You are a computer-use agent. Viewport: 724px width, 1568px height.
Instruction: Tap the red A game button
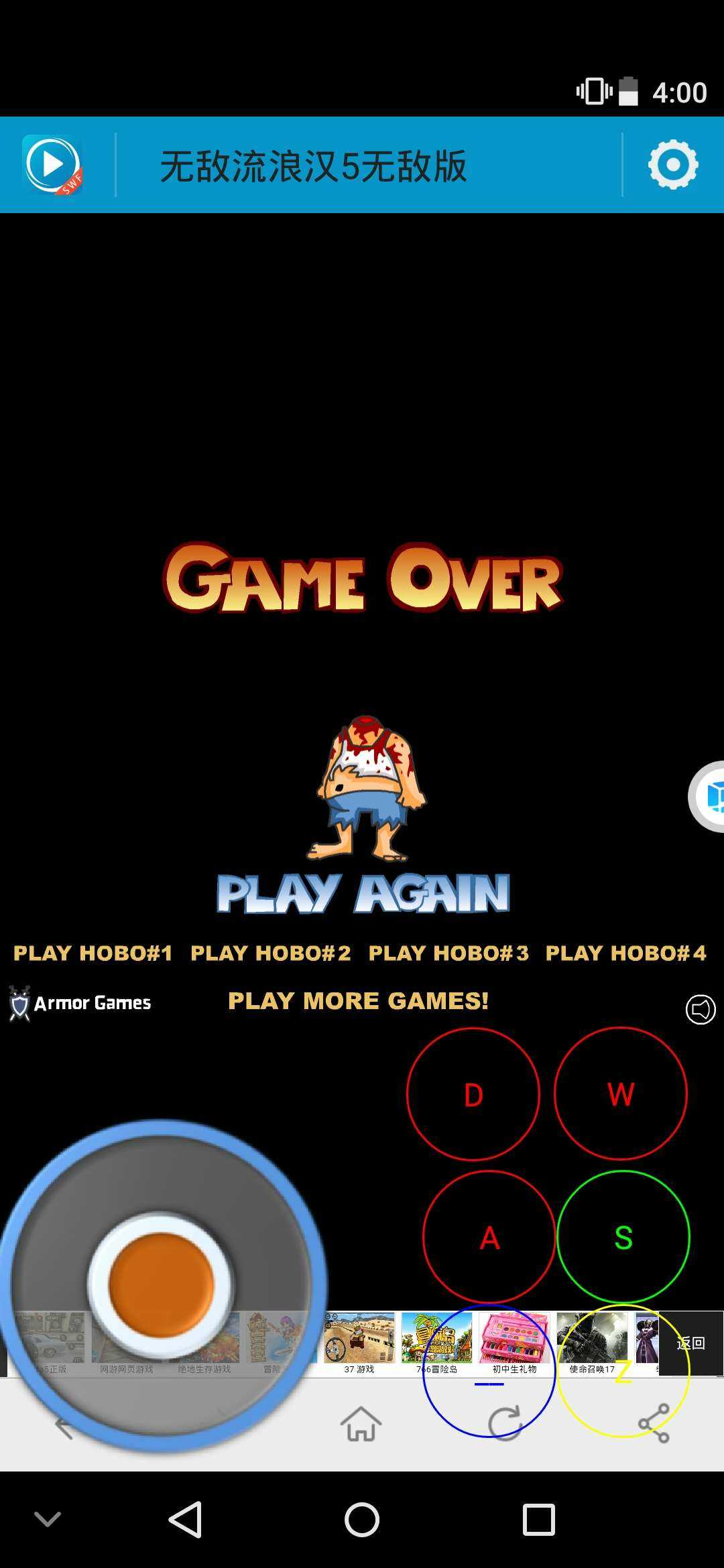(489, 1237)
